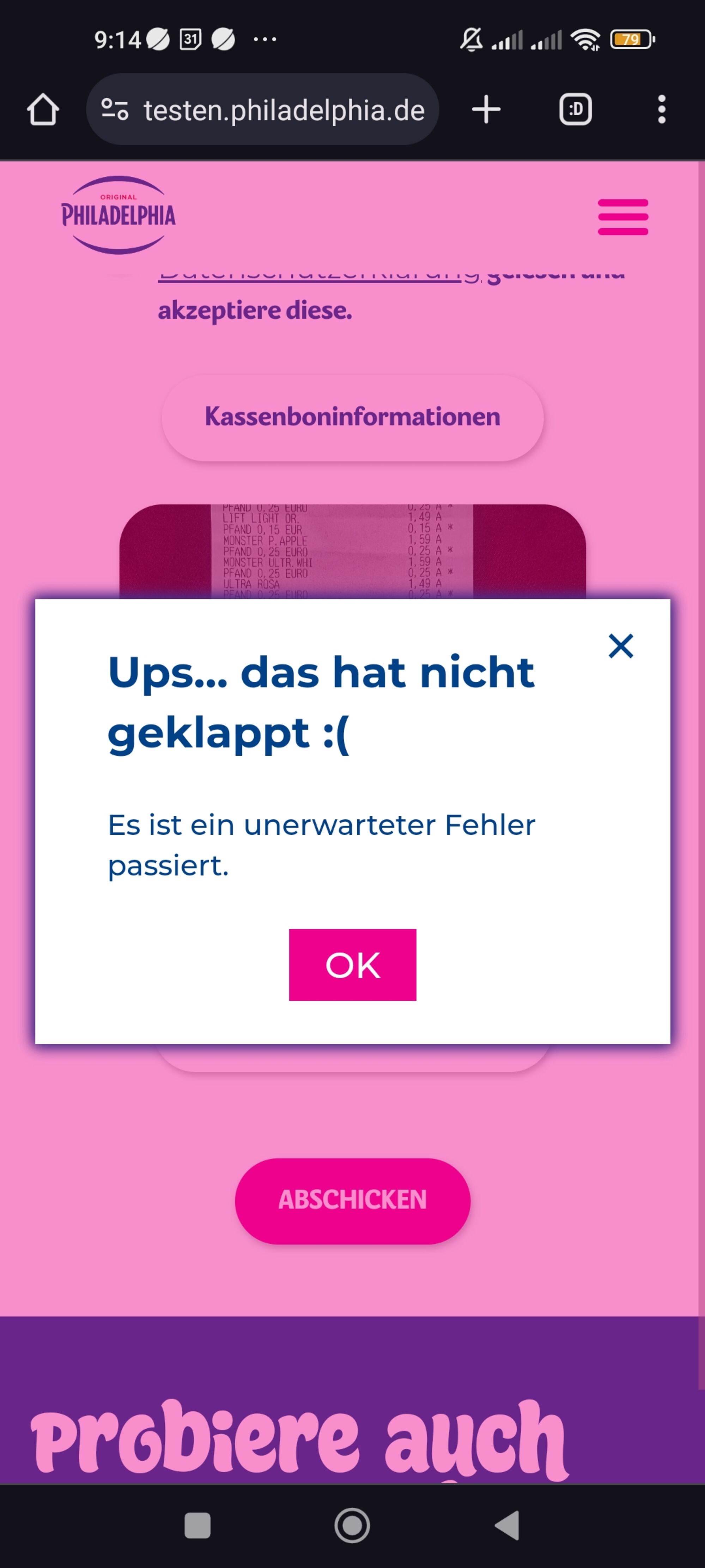This screenshot has width=705, height=1568.
Task: Tap the testen.philadelphia.de address bar
Action: pos(263,110)
